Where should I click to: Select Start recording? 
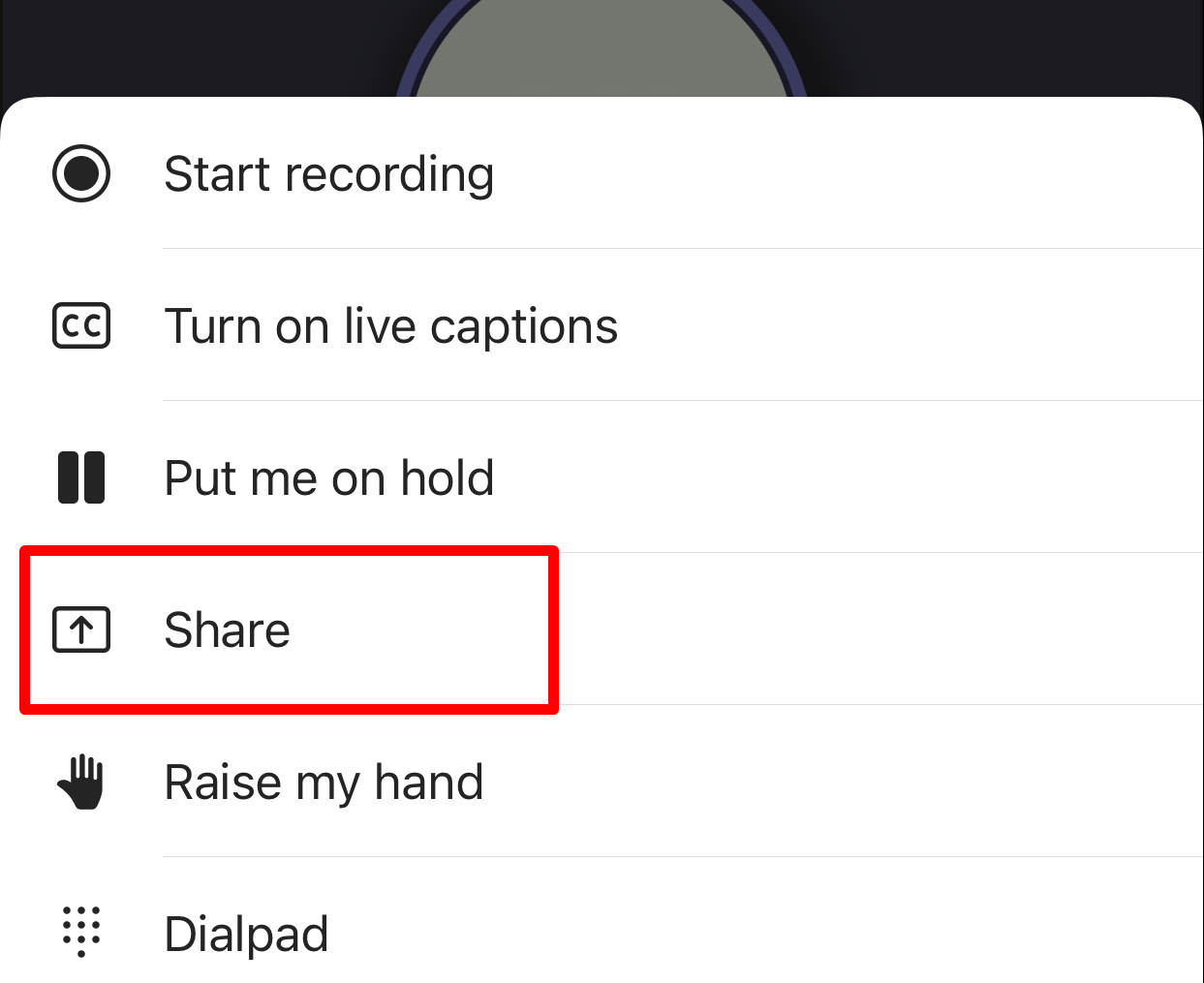(328, 174)
